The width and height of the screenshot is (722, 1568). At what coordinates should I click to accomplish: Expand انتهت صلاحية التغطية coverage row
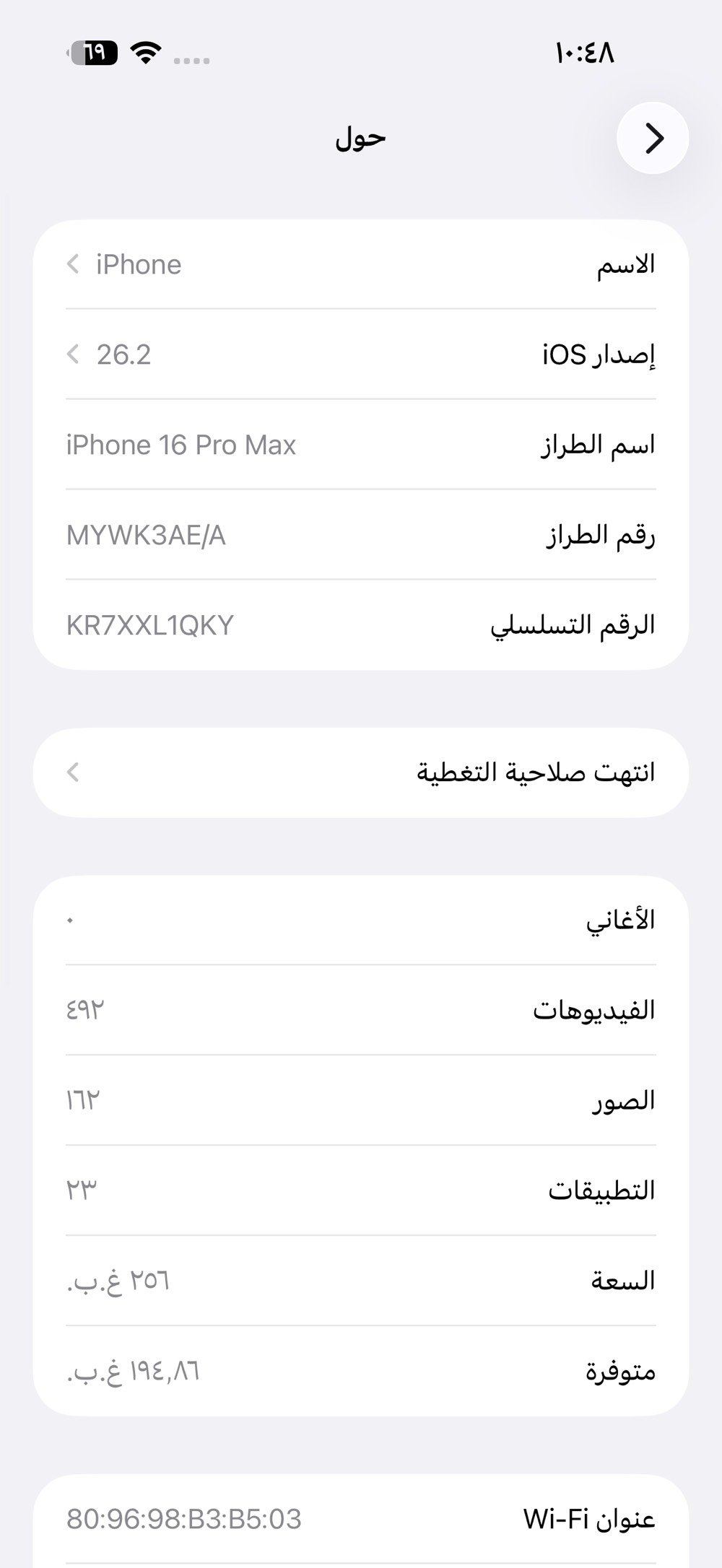click(361, 772)
